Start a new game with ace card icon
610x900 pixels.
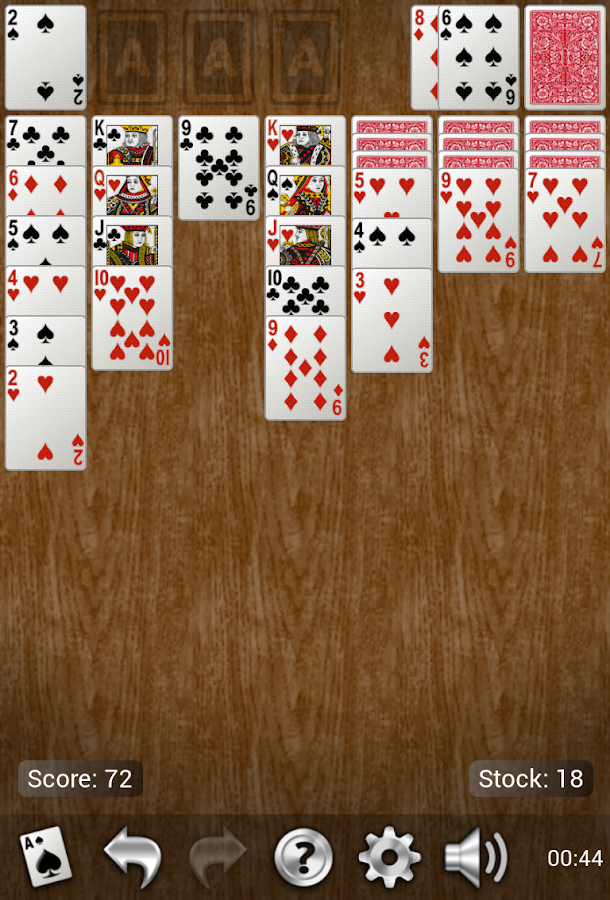45,856
